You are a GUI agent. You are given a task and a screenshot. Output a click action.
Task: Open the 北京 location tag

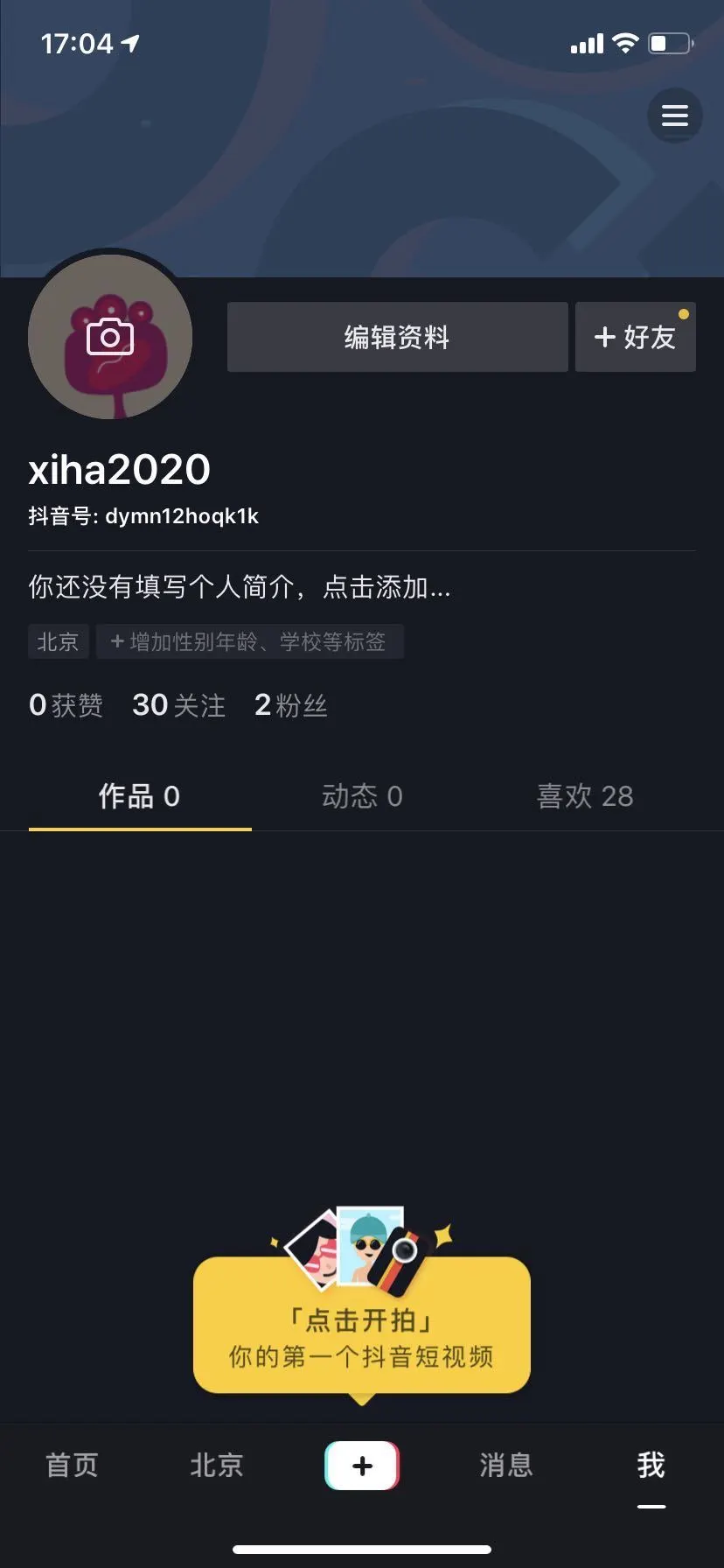pyautogui.click(x=58, y=641)
